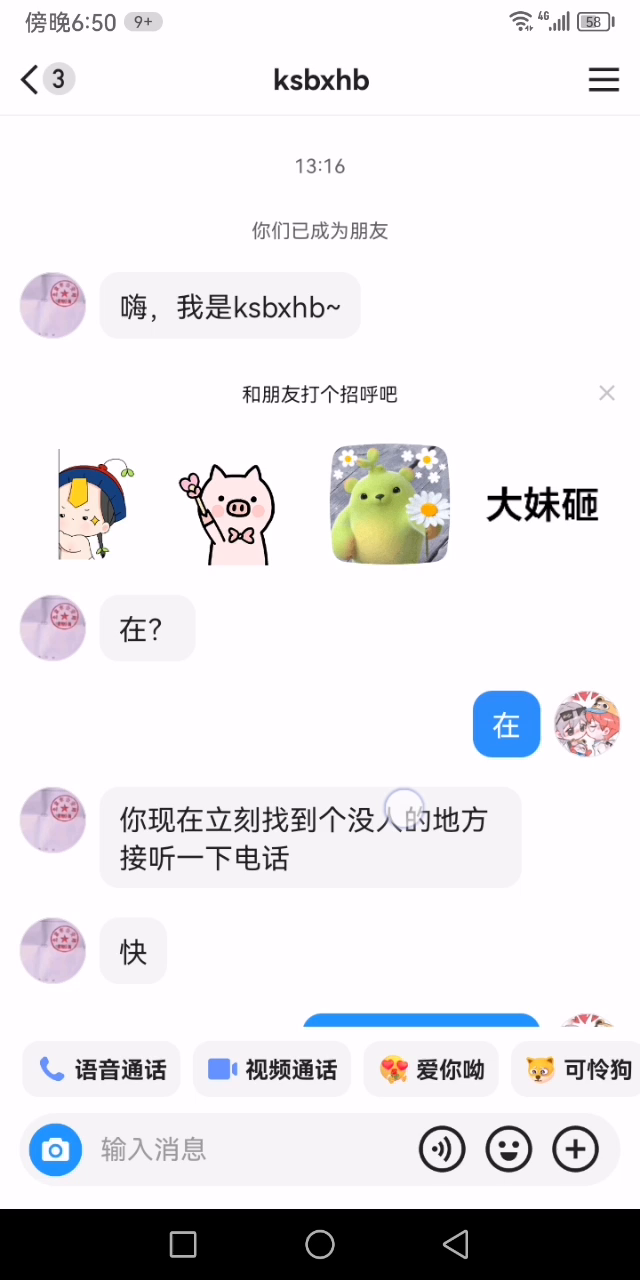Viewport: 640px width, 1280px height.
Task: Open the recent apps overview
Action: pyautogui.click(x=183, y=1244)
